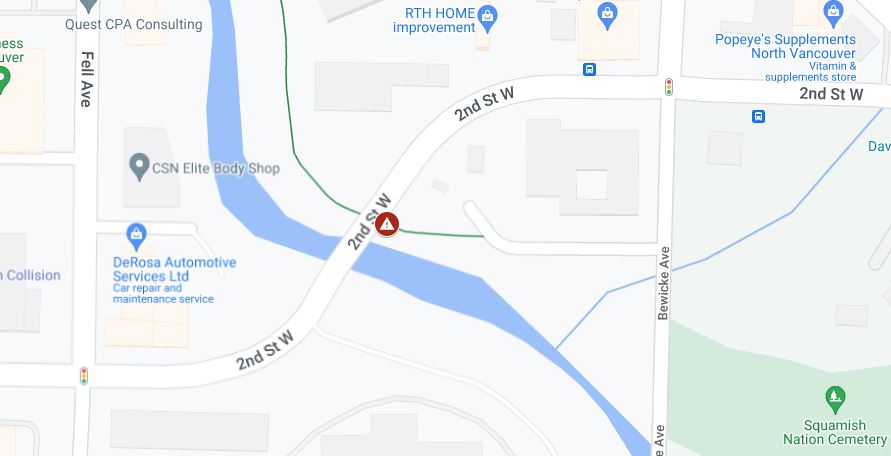Tap the red hazard warning marker
Image resolution: width=891 pixels, height=456 pixels.
pos(387,224)
